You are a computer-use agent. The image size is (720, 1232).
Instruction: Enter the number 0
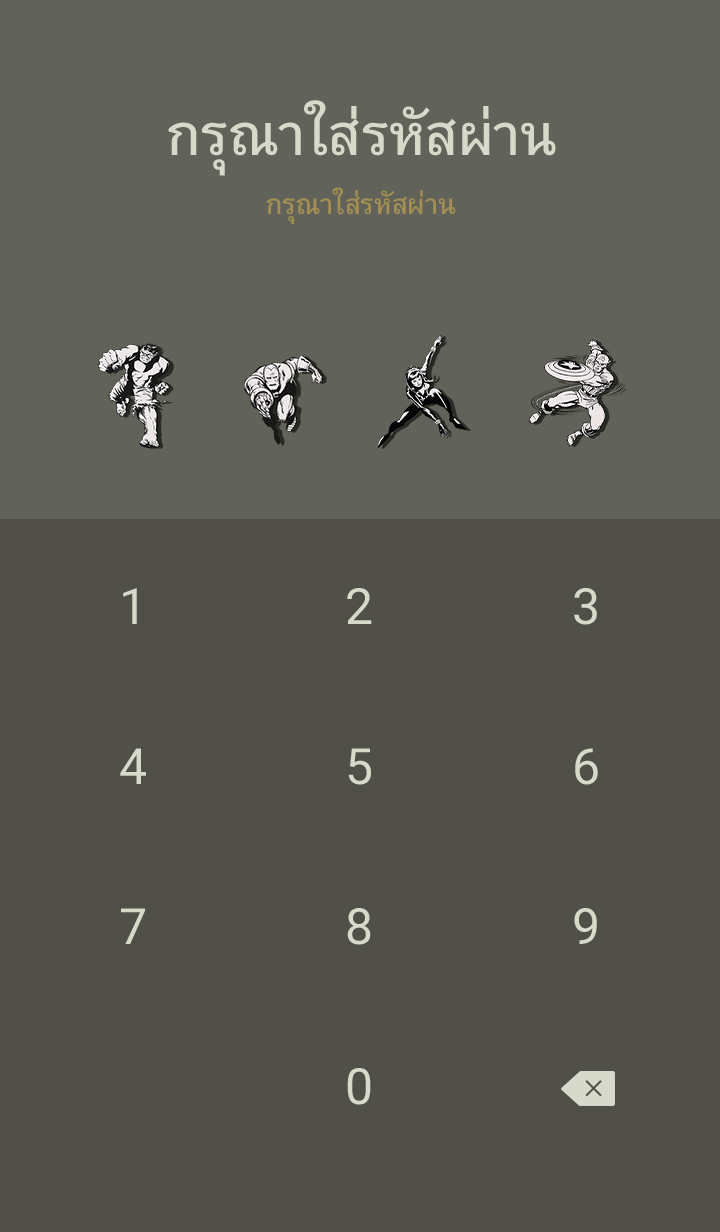[x=359, y=1087]
